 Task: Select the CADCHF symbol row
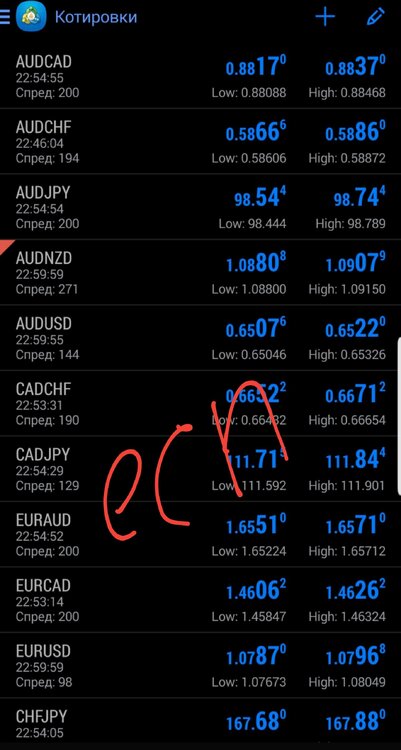(200, 403)
